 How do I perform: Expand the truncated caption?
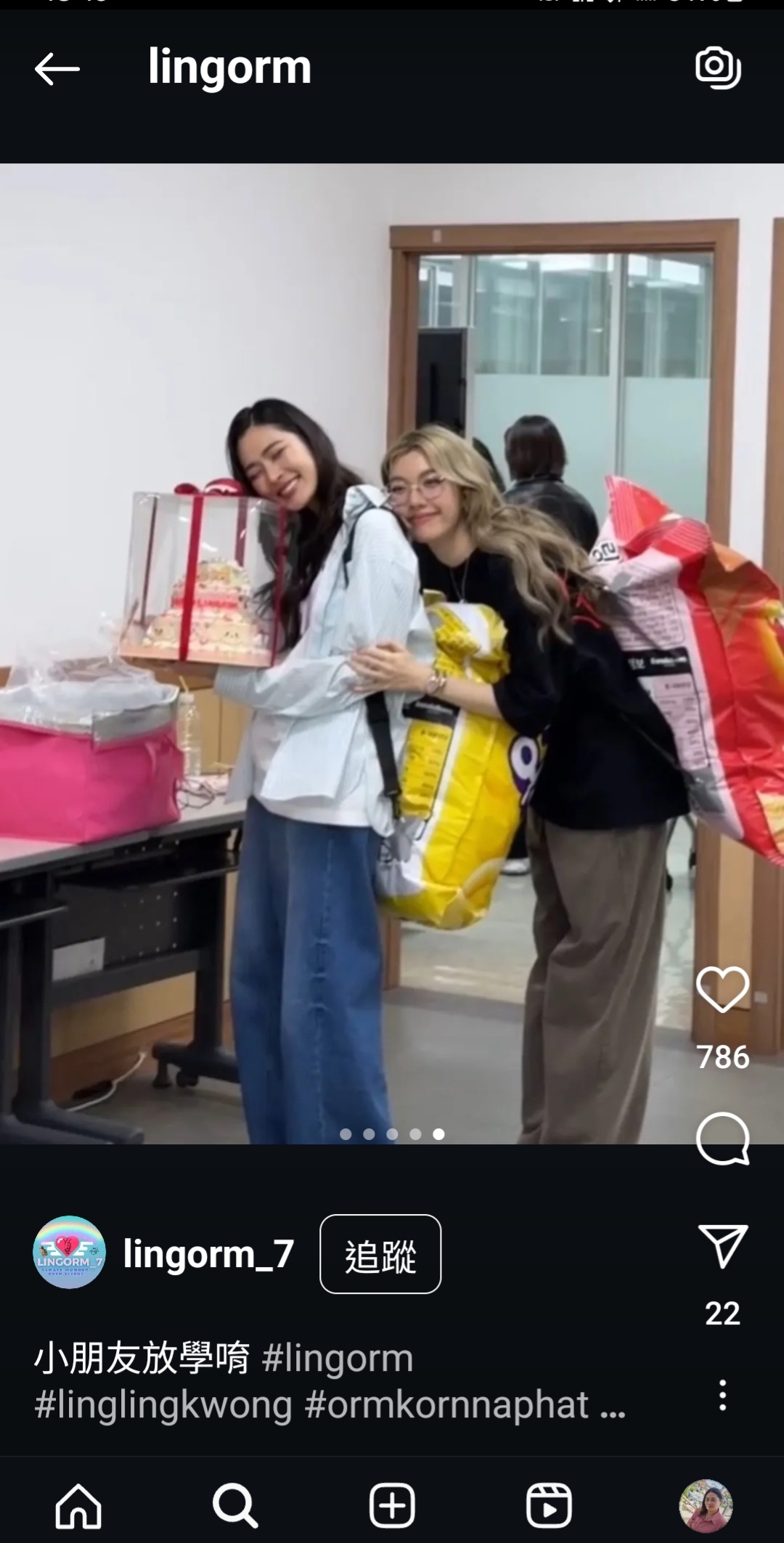pos(613,1405)
